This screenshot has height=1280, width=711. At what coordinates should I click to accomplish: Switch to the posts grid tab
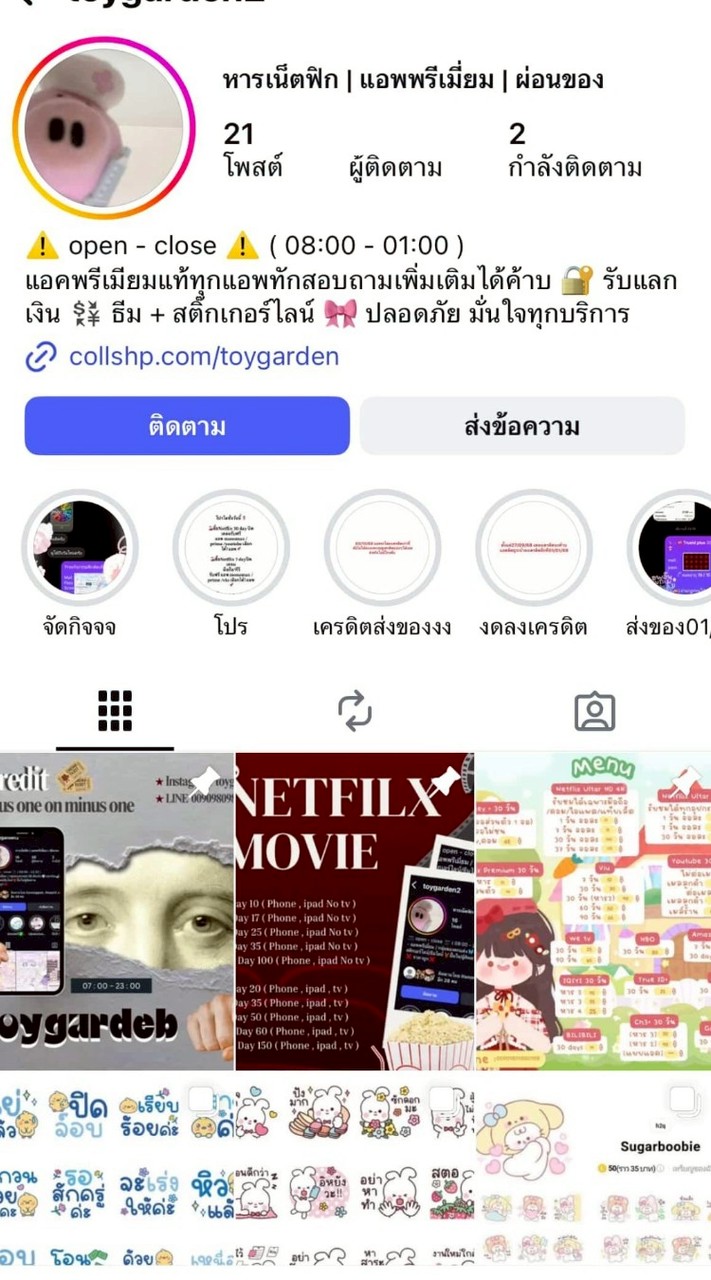point(115,711)
